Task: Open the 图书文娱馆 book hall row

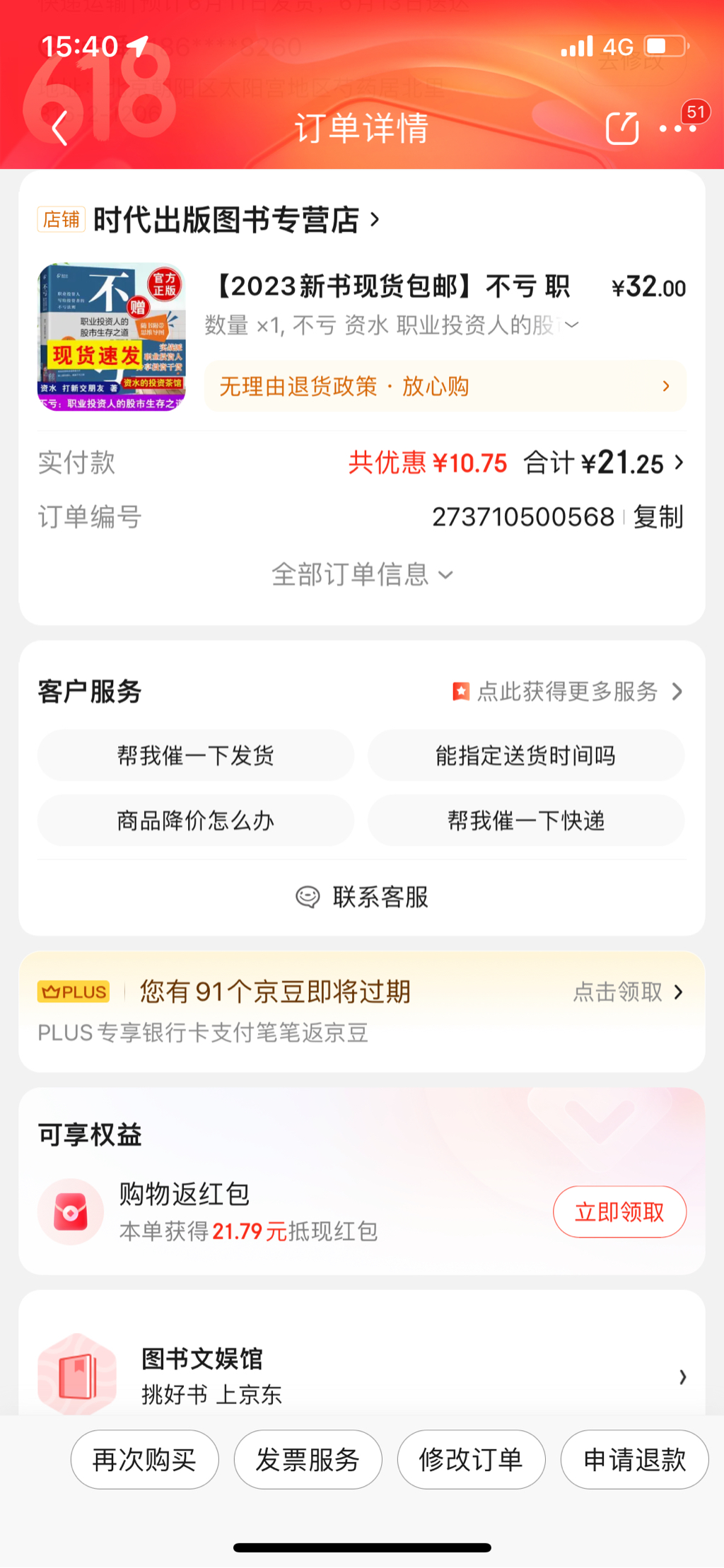Action: click(x=362, y=1376)
